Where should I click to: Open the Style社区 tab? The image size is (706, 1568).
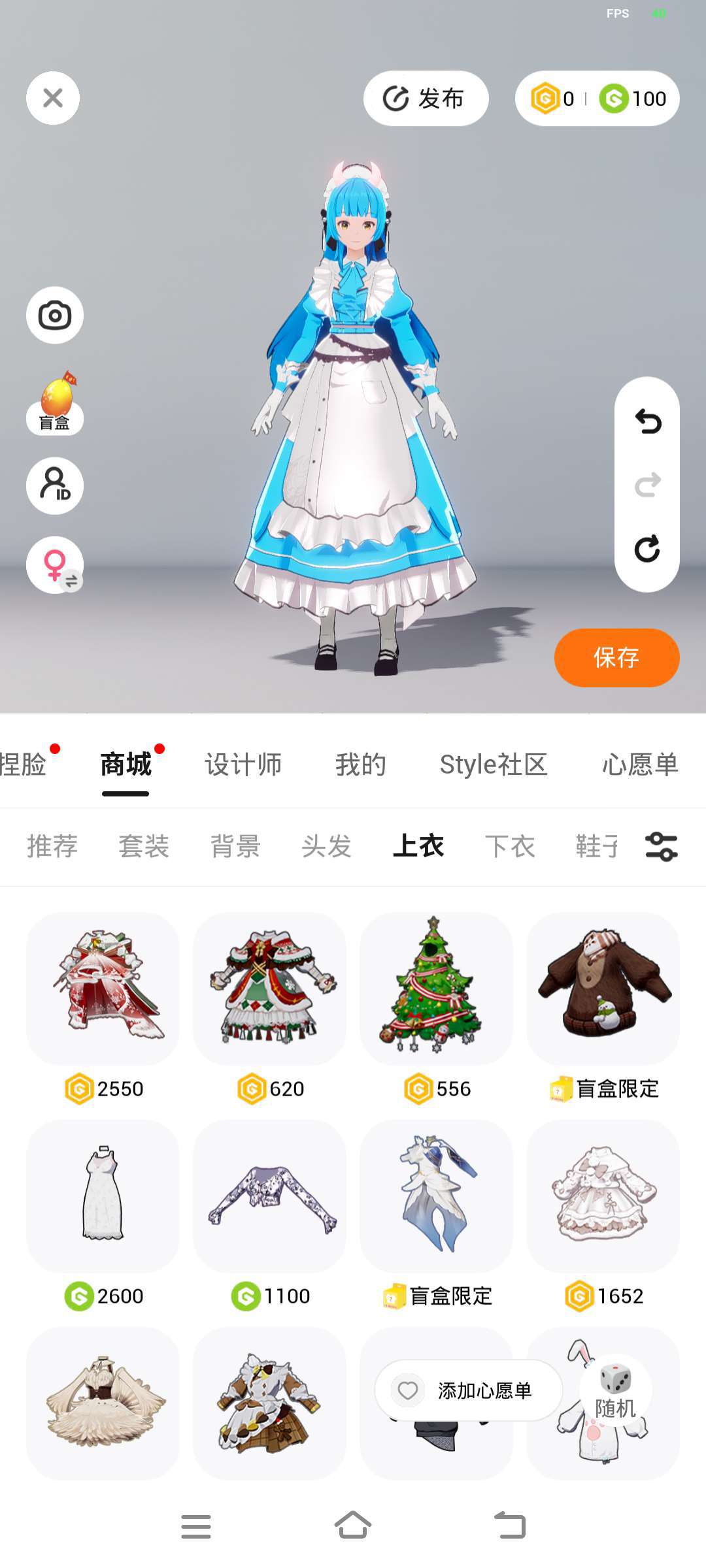(494, 764)
